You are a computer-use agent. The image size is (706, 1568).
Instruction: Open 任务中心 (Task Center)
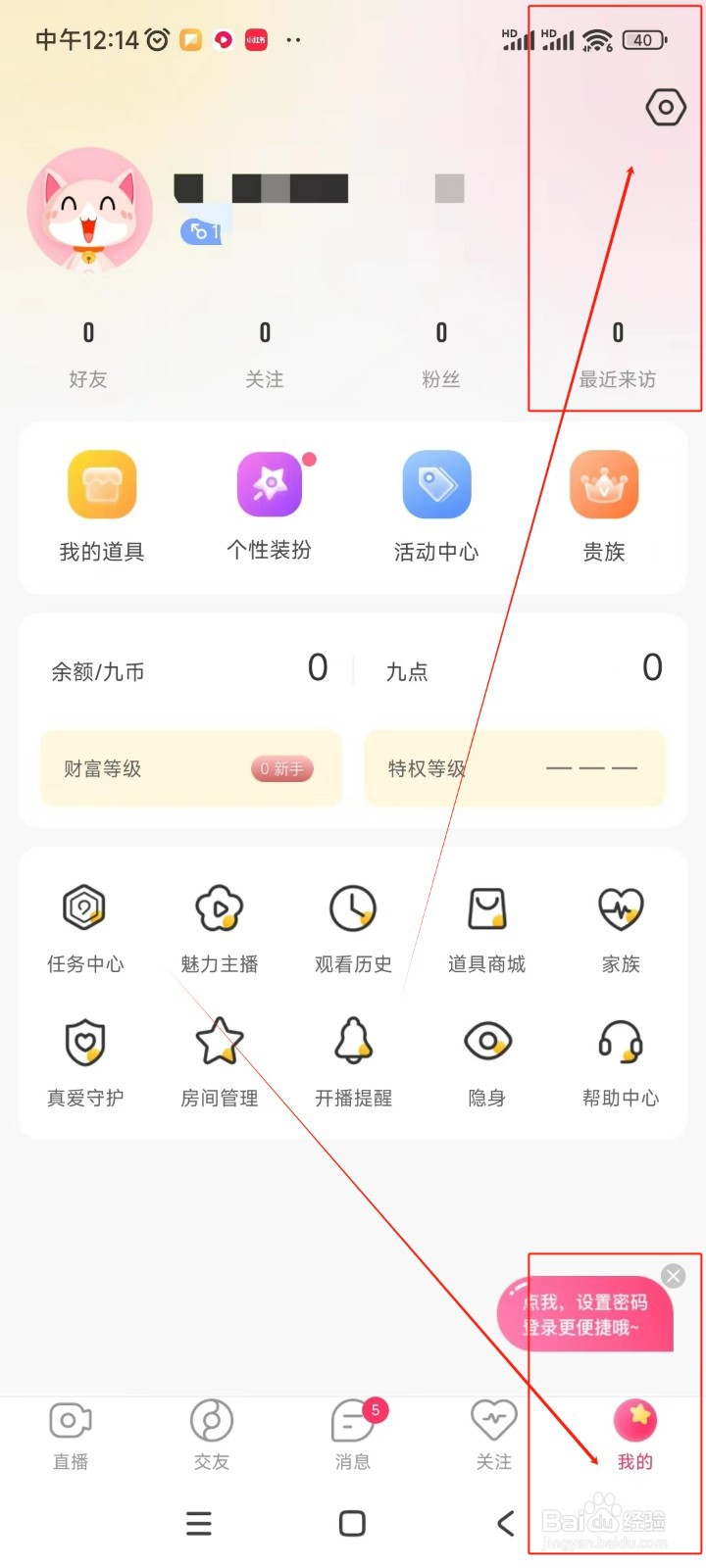click(84, 926)
